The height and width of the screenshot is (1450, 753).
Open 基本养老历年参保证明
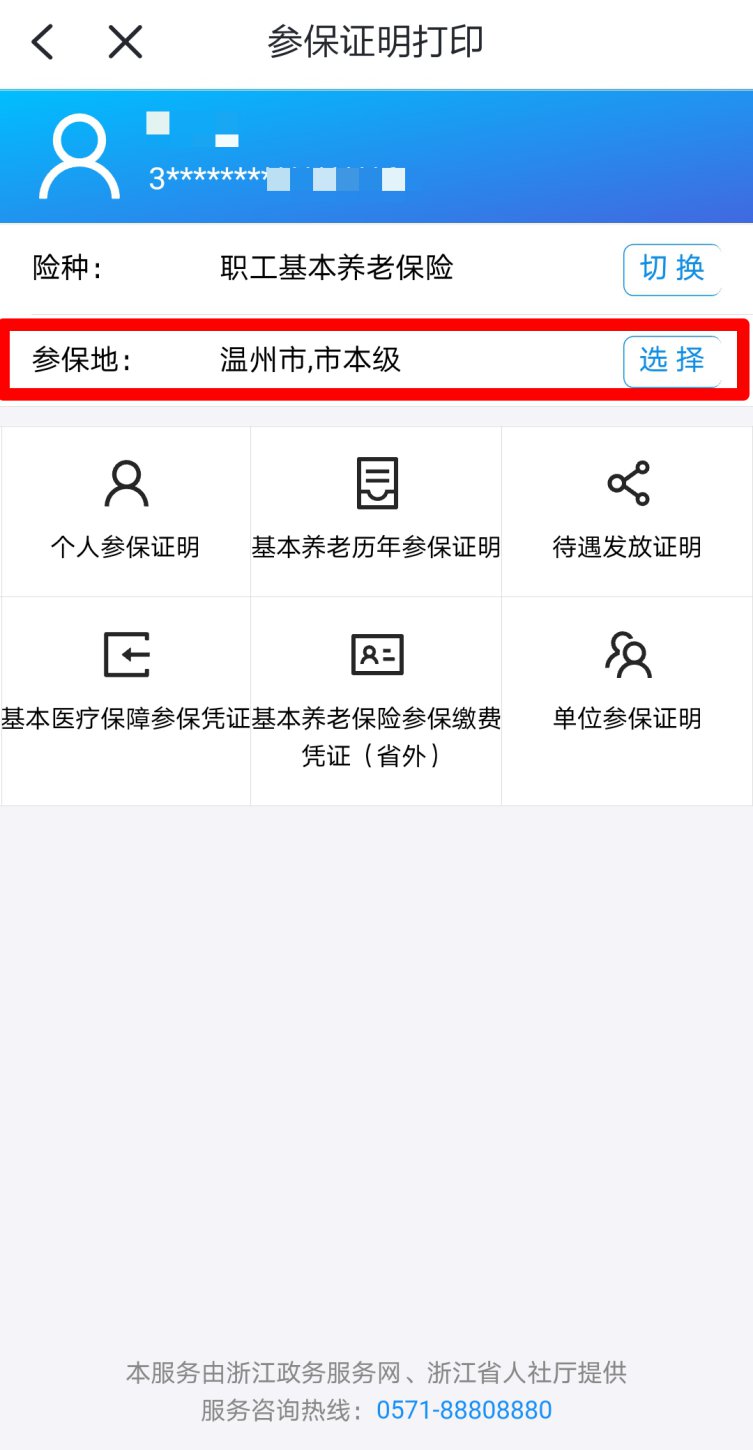376,511
